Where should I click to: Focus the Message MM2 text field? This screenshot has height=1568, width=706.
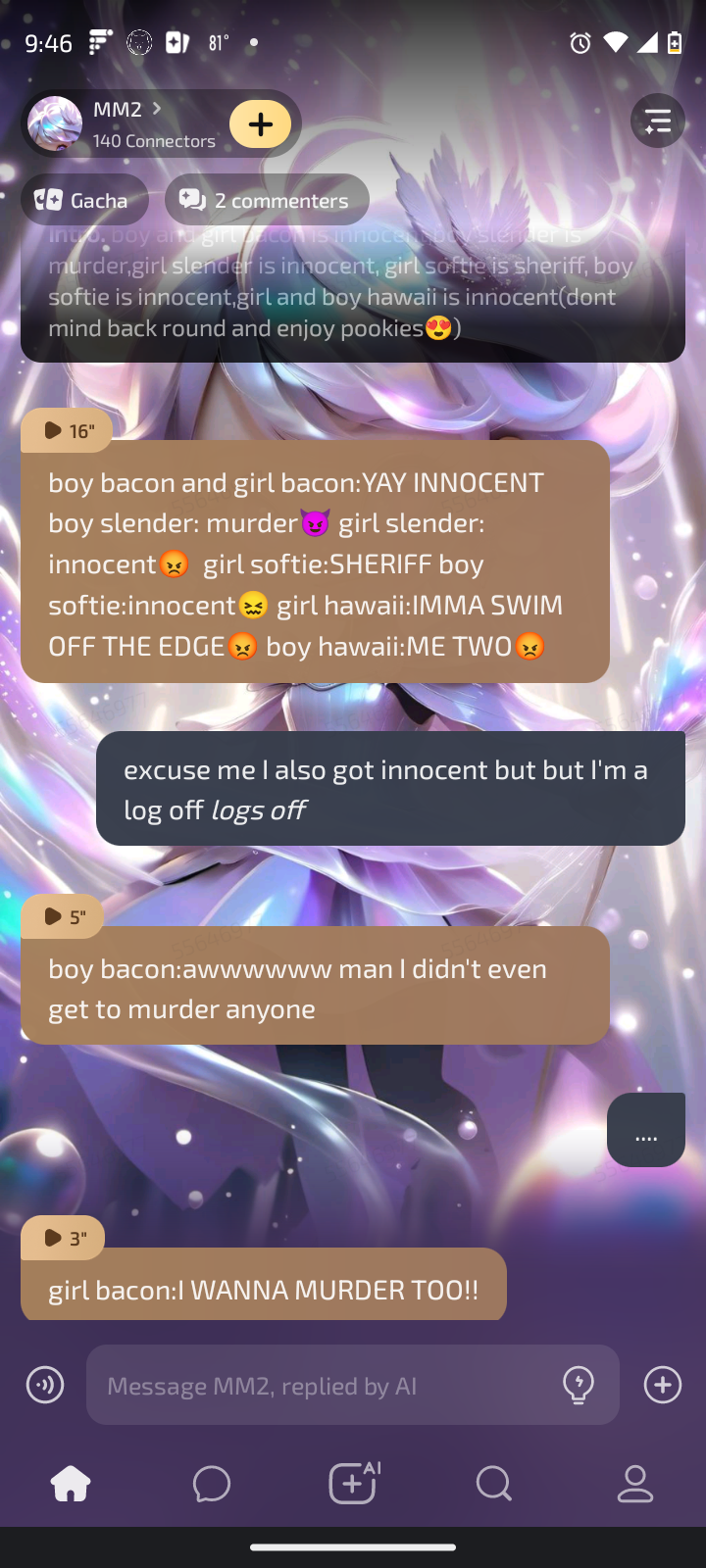324,1385
